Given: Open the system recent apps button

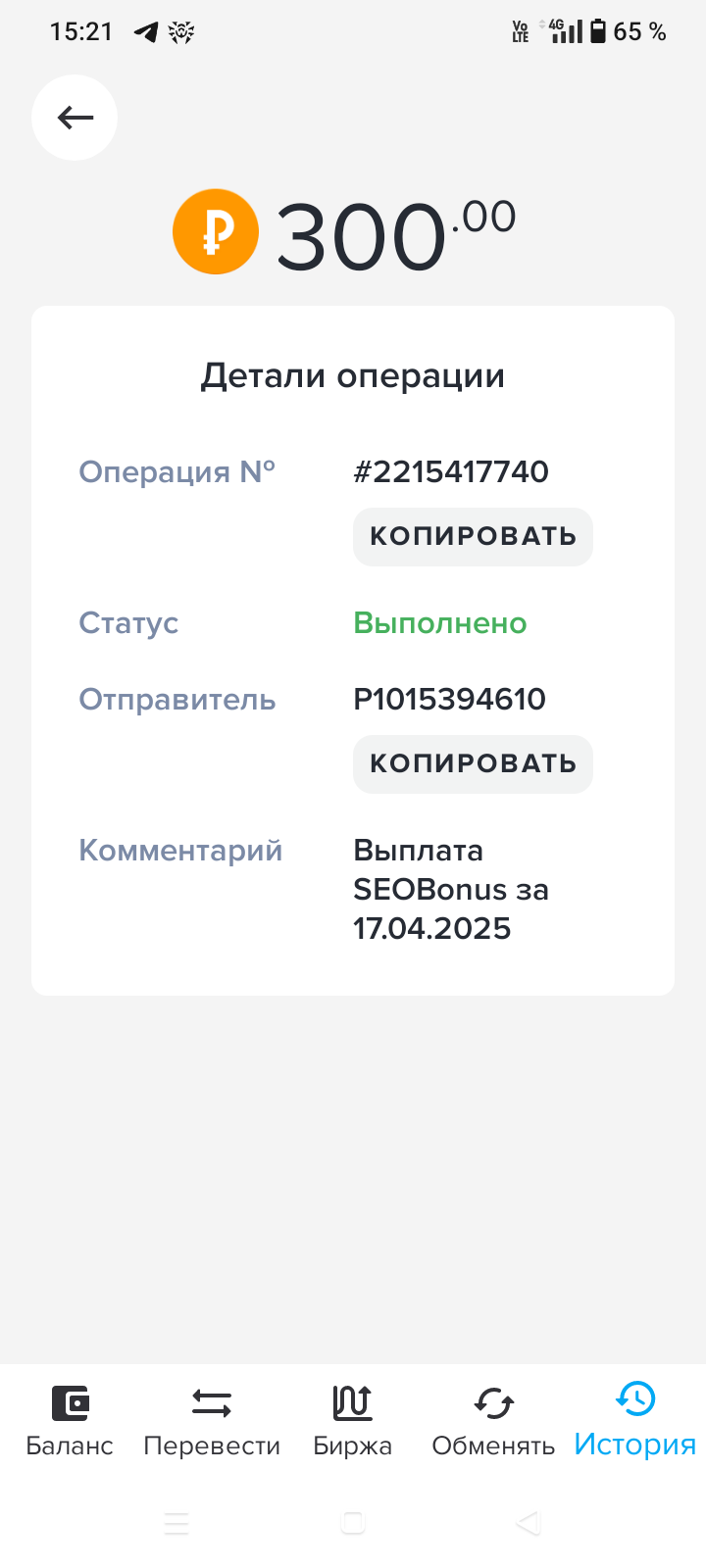Looking at the screenshot, I should [x=176, y=1523].
